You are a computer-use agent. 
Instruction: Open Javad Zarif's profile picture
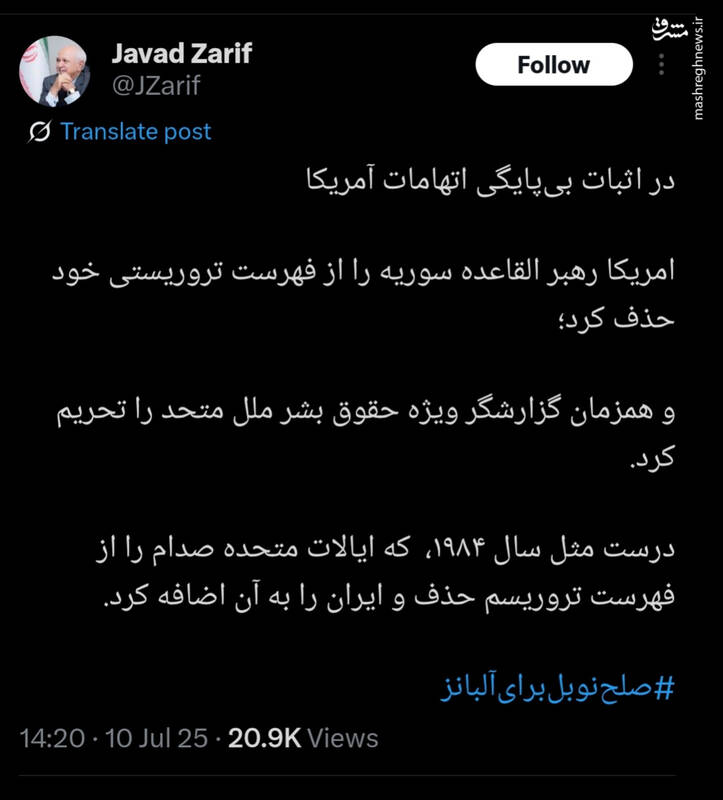(x=55, y=71)
